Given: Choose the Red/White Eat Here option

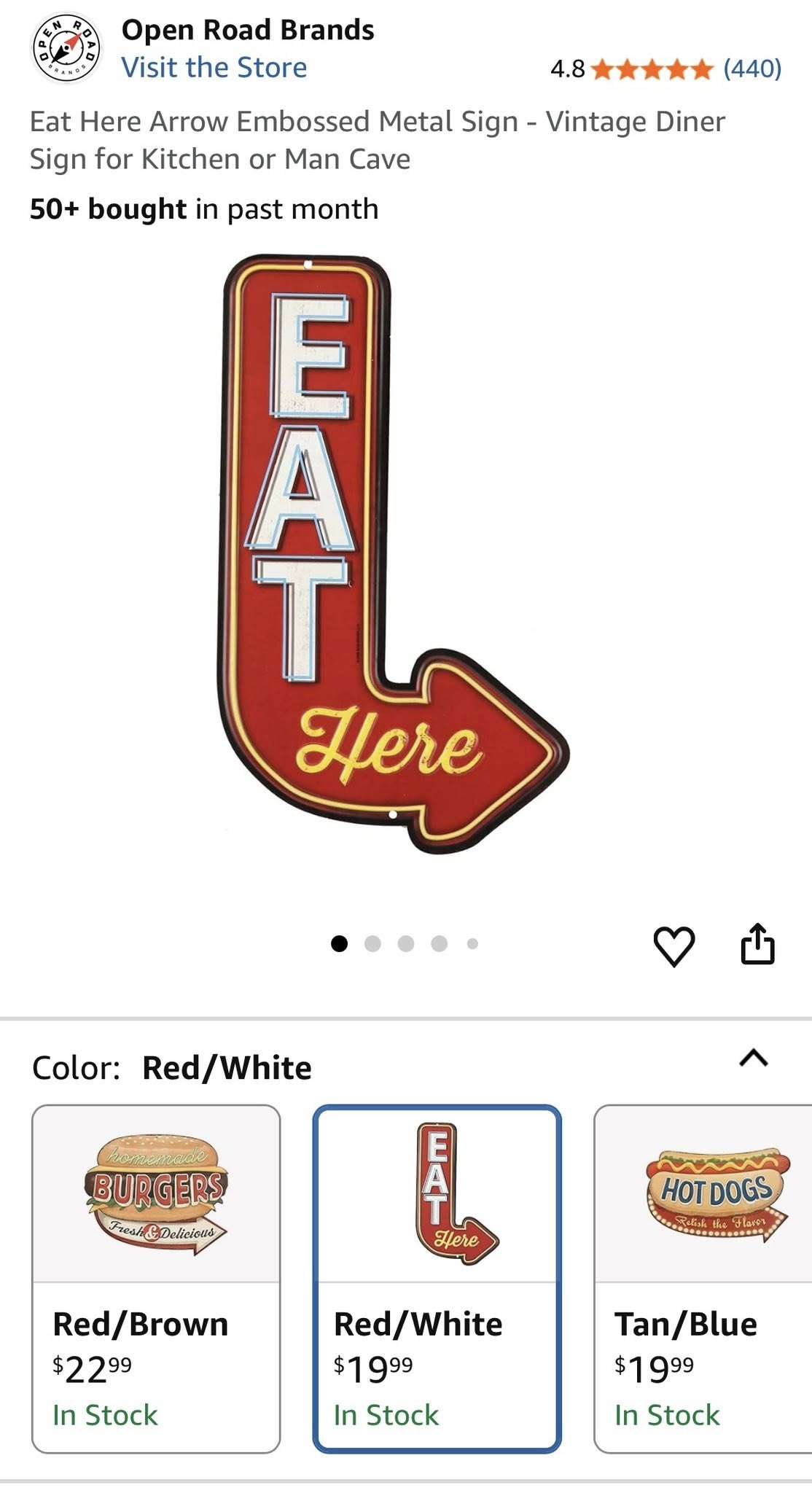Looking at the screenshot, I should pos(437,1279).
